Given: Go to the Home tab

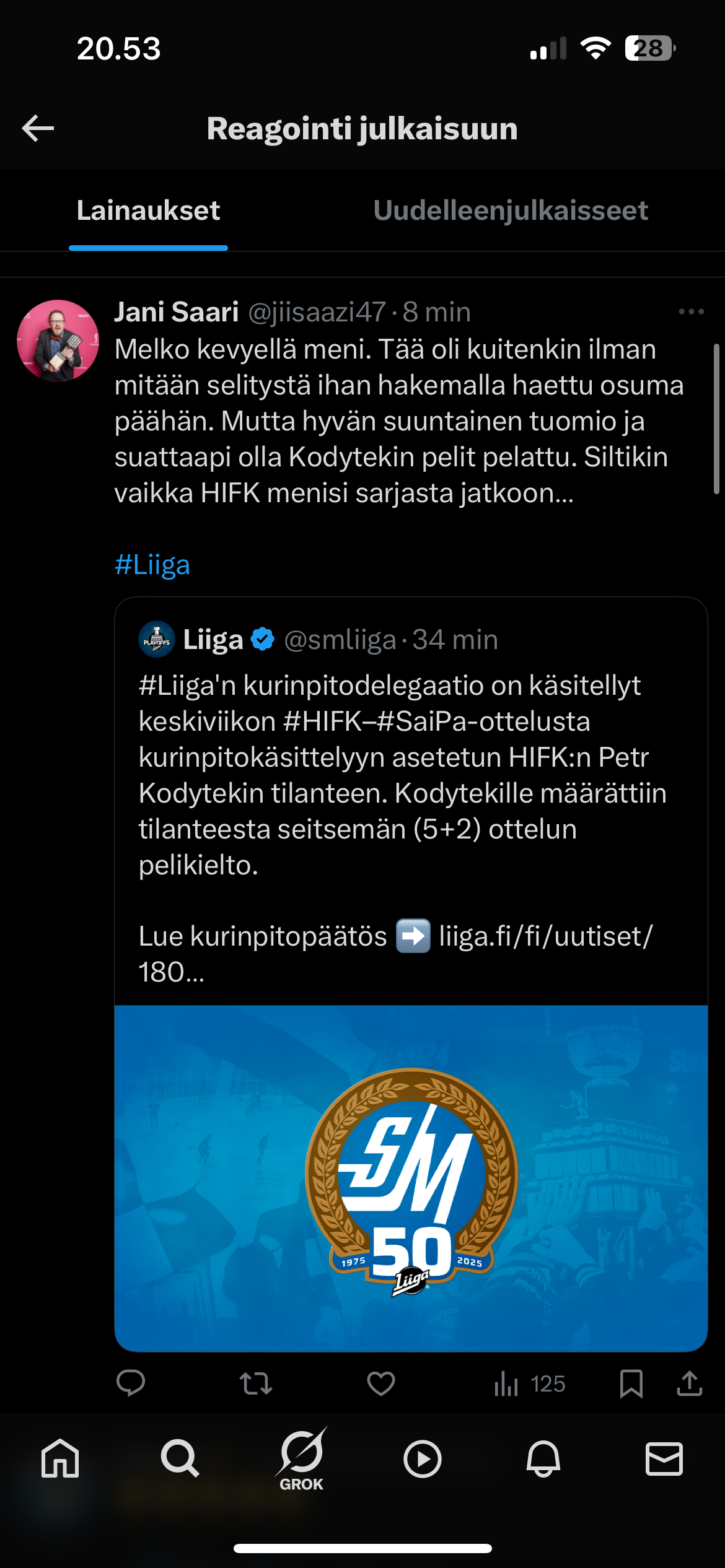Looking at the screenshot, I should click(60, 1458).
